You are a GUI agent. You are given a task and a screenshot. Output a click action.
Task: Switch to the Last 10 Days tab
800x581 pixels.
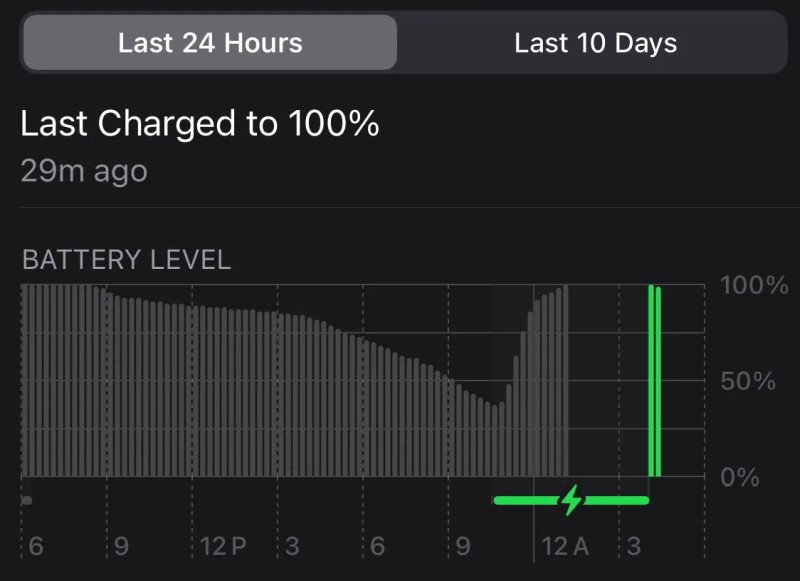pyautogui.click(x=595, y=43)
